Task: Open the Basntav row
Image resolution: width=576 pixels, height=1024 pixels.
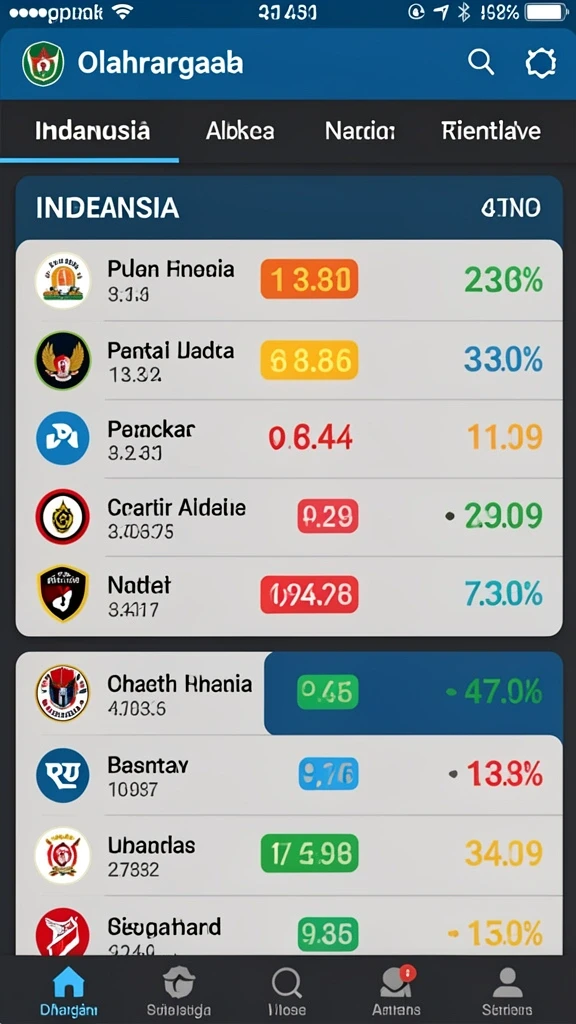Action: click(x=289, y=775)
